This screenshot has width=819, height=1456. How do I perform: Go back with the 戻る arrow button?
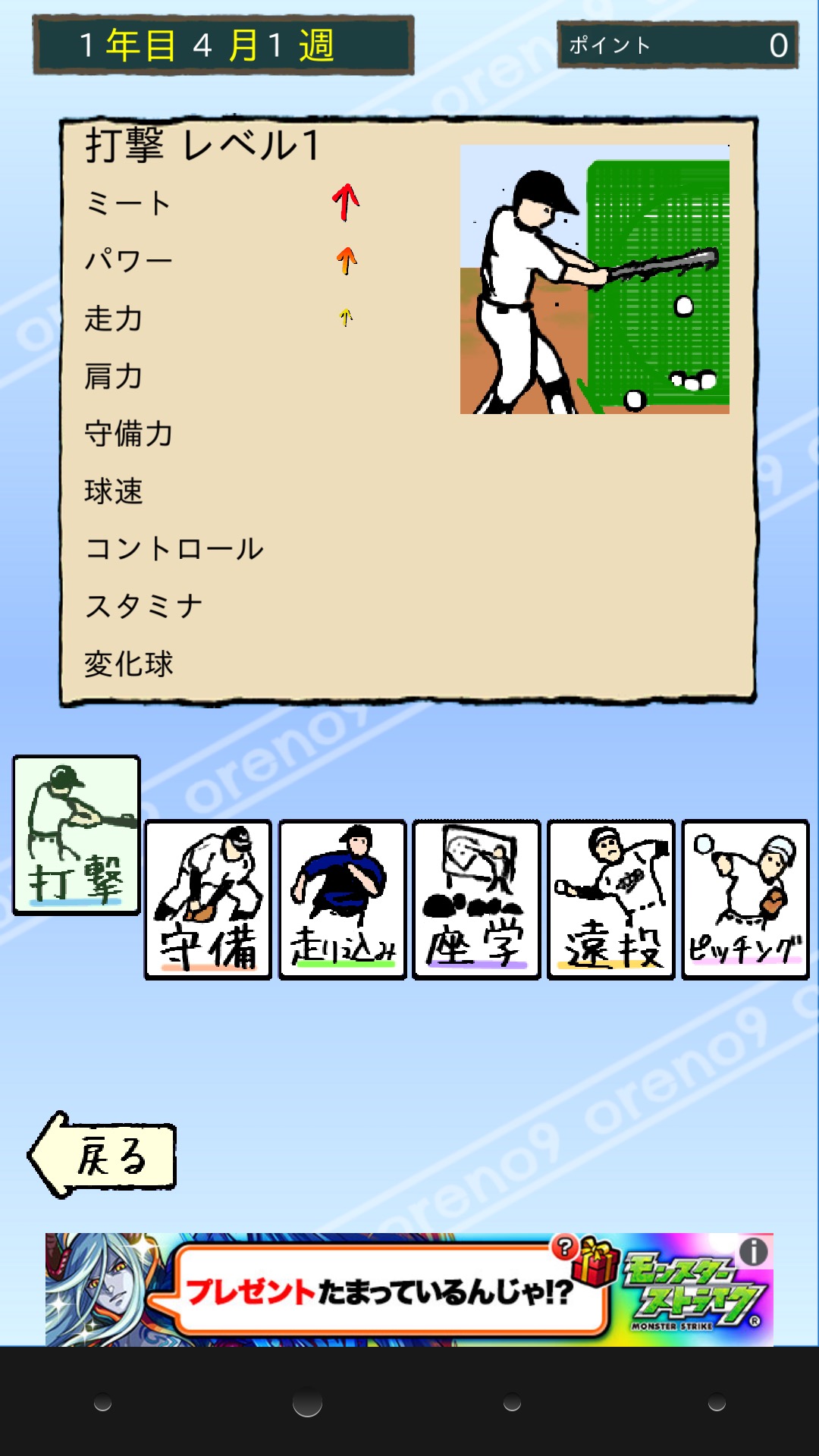(102, 1155)
